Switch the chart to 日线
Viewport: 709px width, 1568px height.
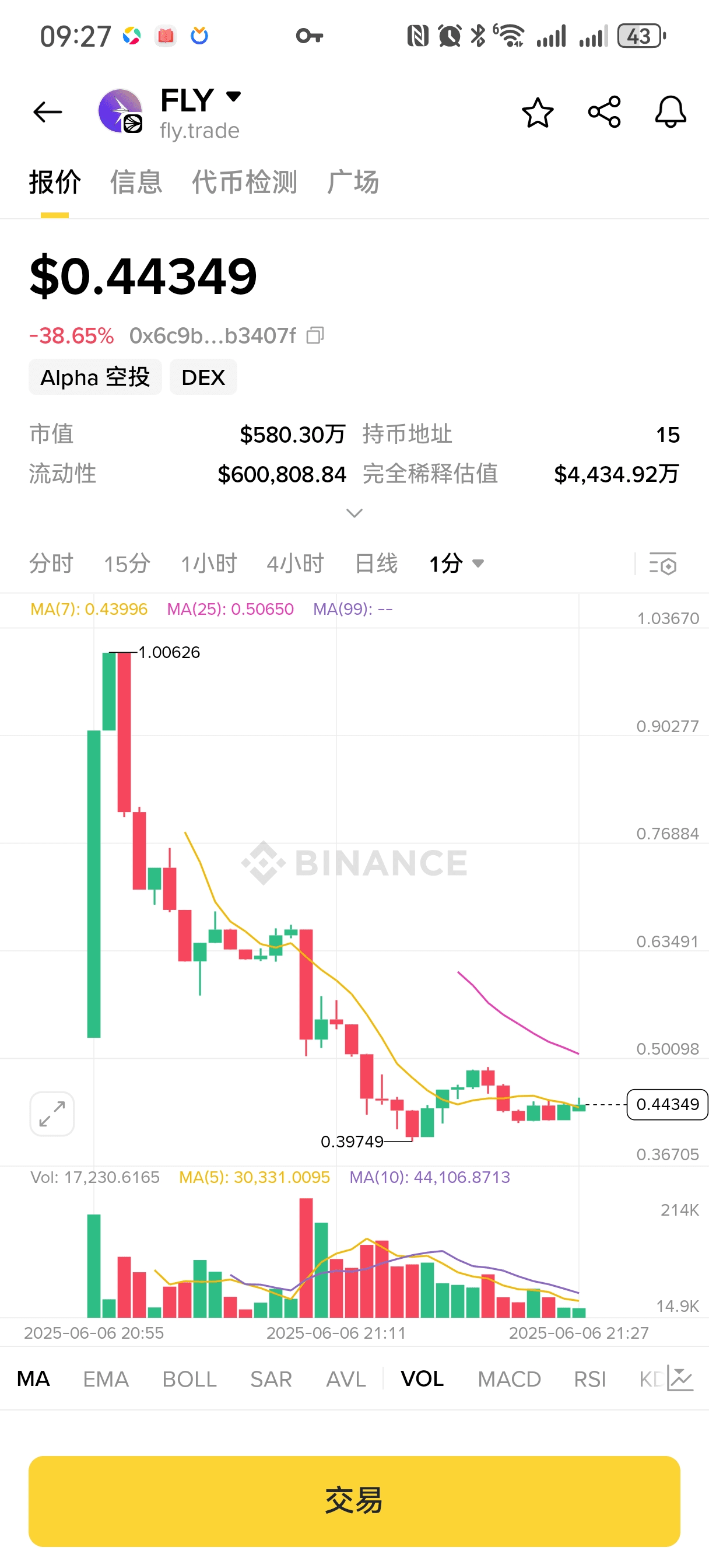[376, 563]
